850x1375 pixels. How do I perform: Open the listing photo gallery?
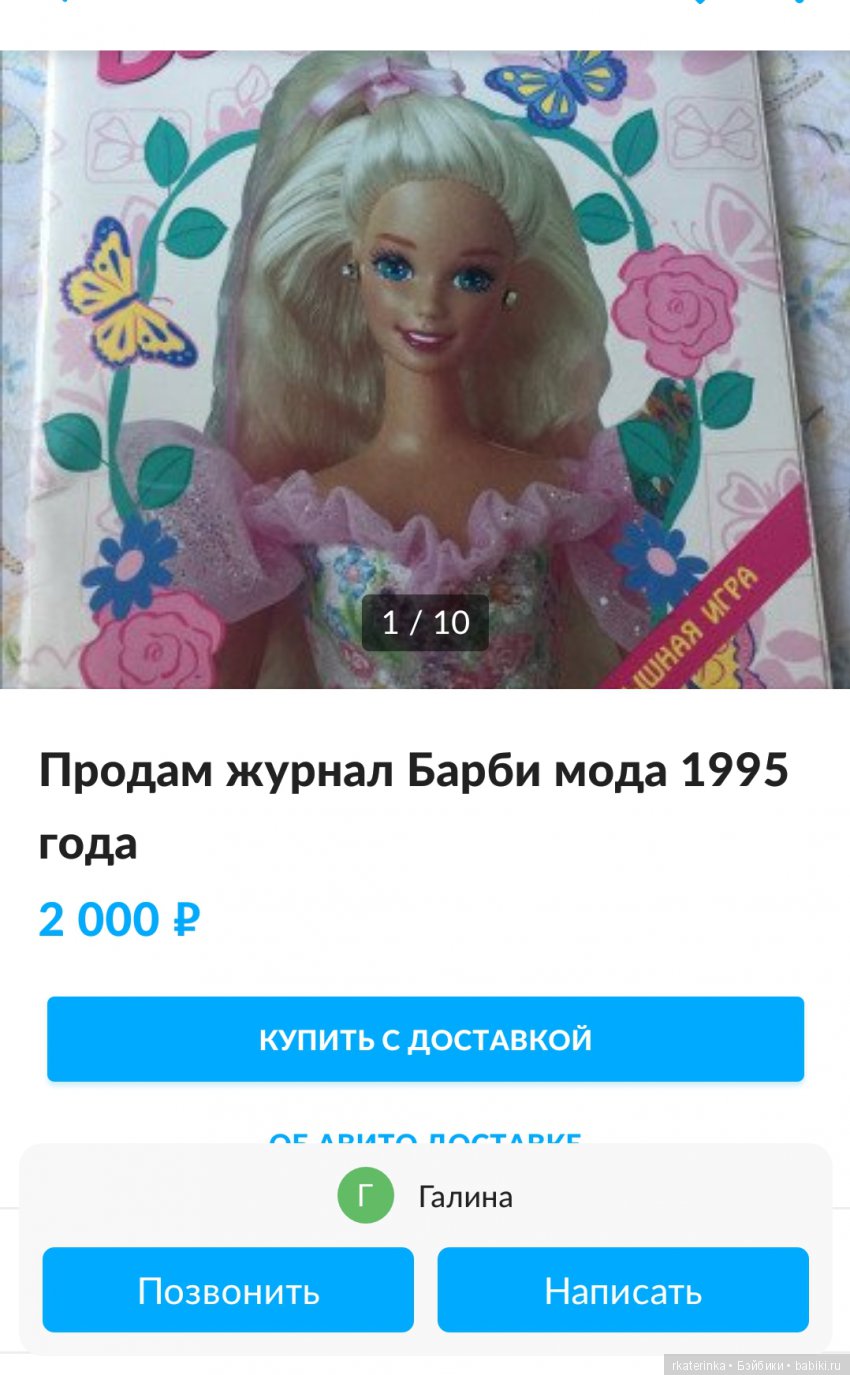[x=425, y=370]
